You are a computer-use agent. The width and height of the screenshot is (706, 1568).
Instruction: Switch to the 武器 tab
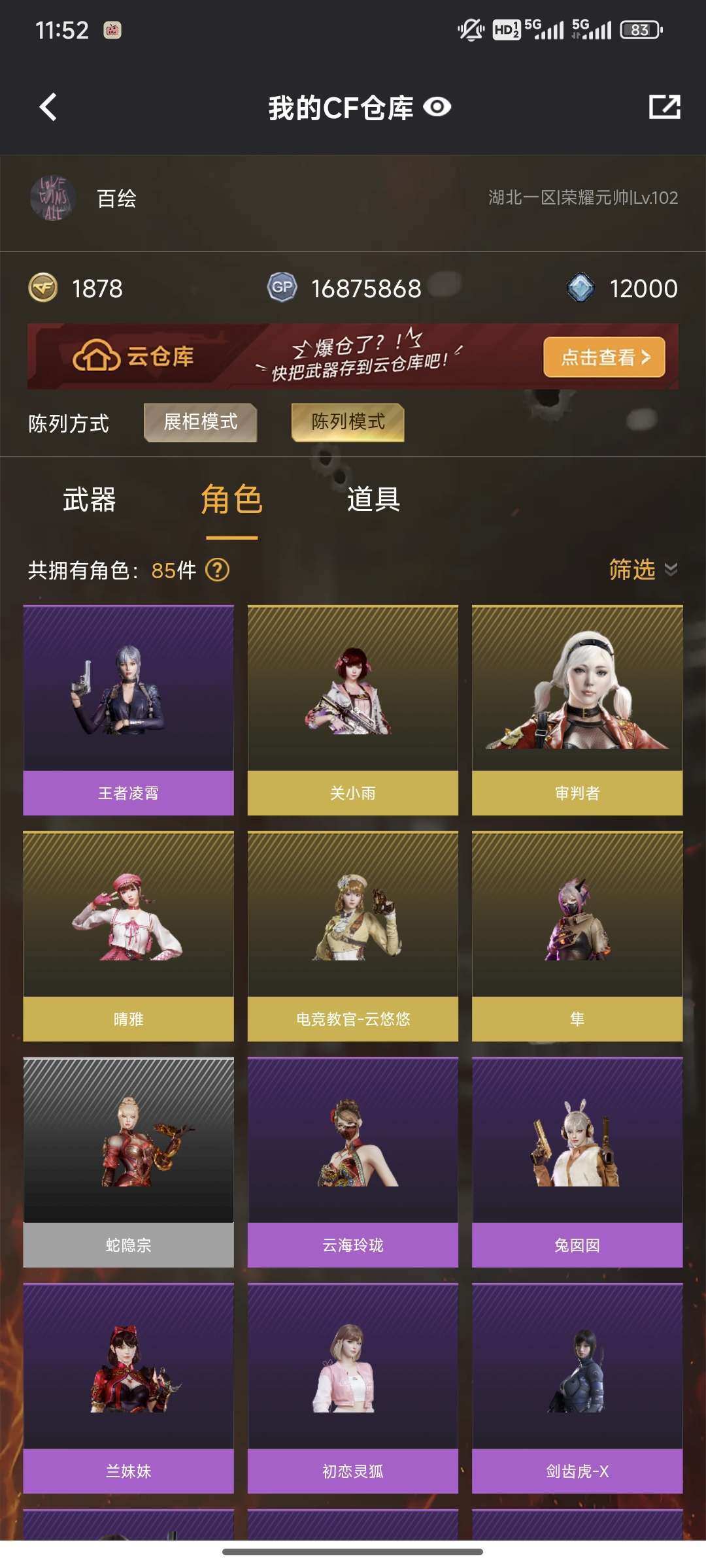click(90, 500)
